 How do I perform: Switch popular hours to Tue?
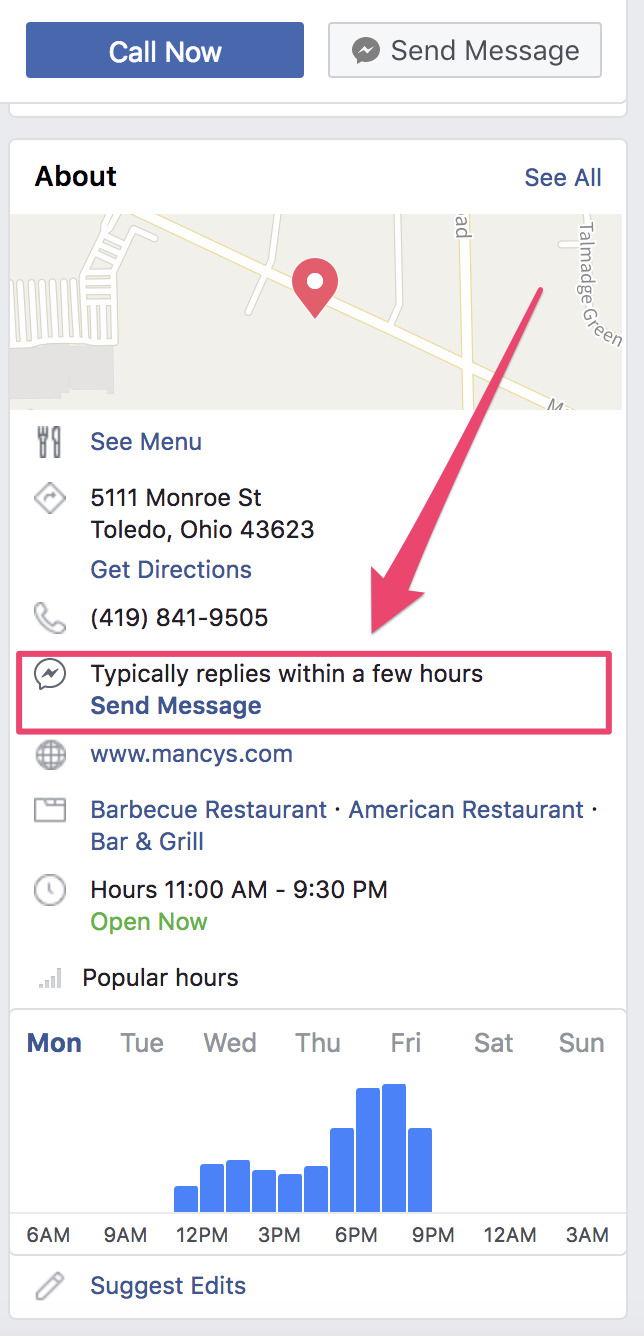[x=142, y=1043]
